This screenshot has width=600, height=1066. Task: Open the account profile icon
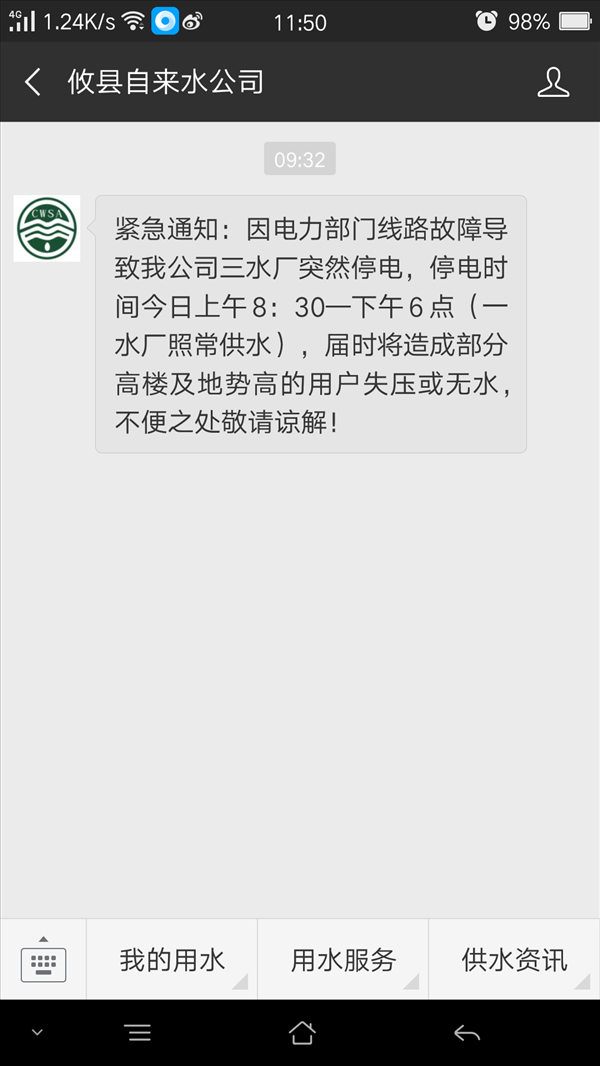tap(553, 82)
